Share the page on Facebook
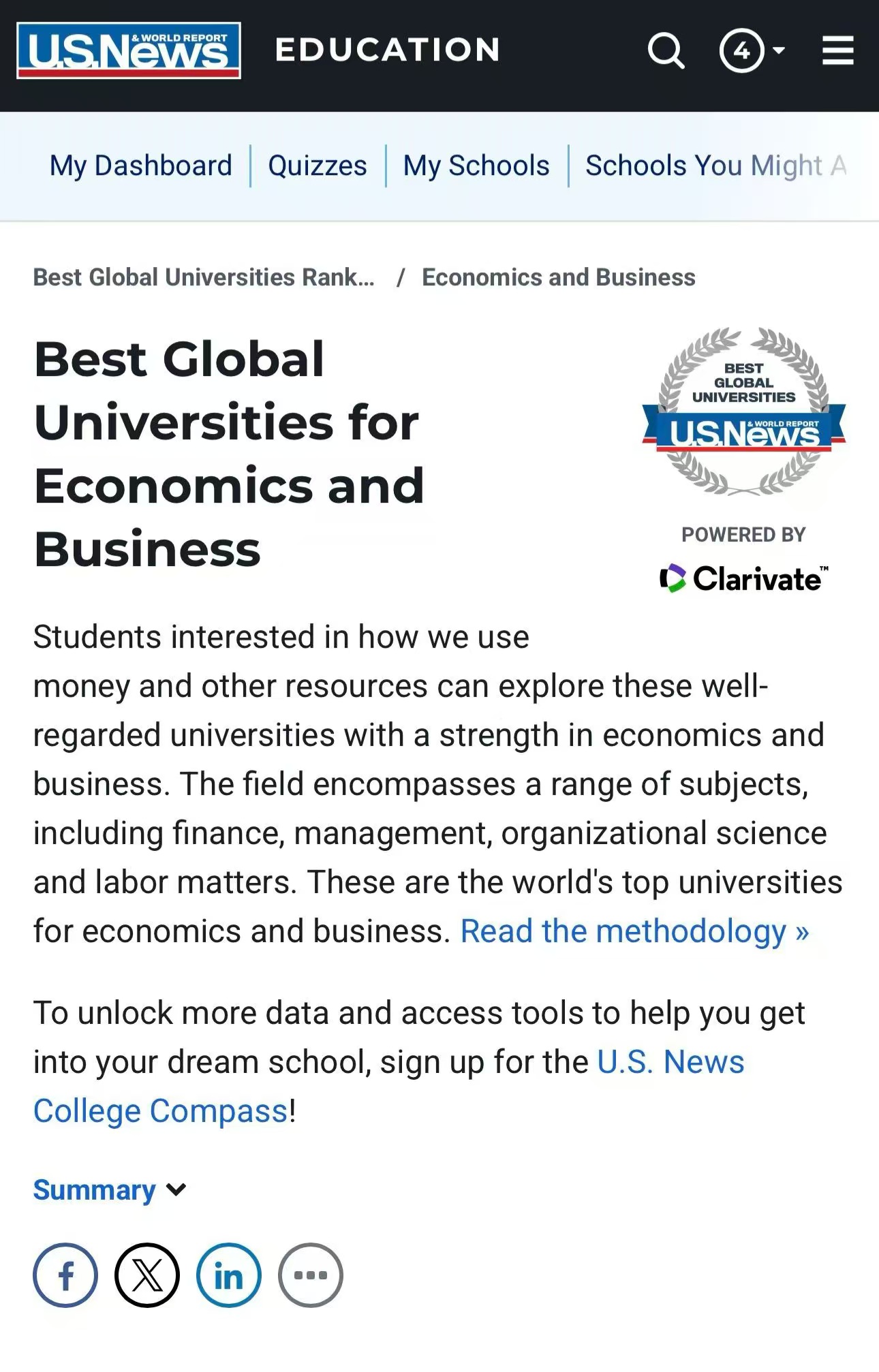The image size is (879, 1372). tap(65, 1275)
